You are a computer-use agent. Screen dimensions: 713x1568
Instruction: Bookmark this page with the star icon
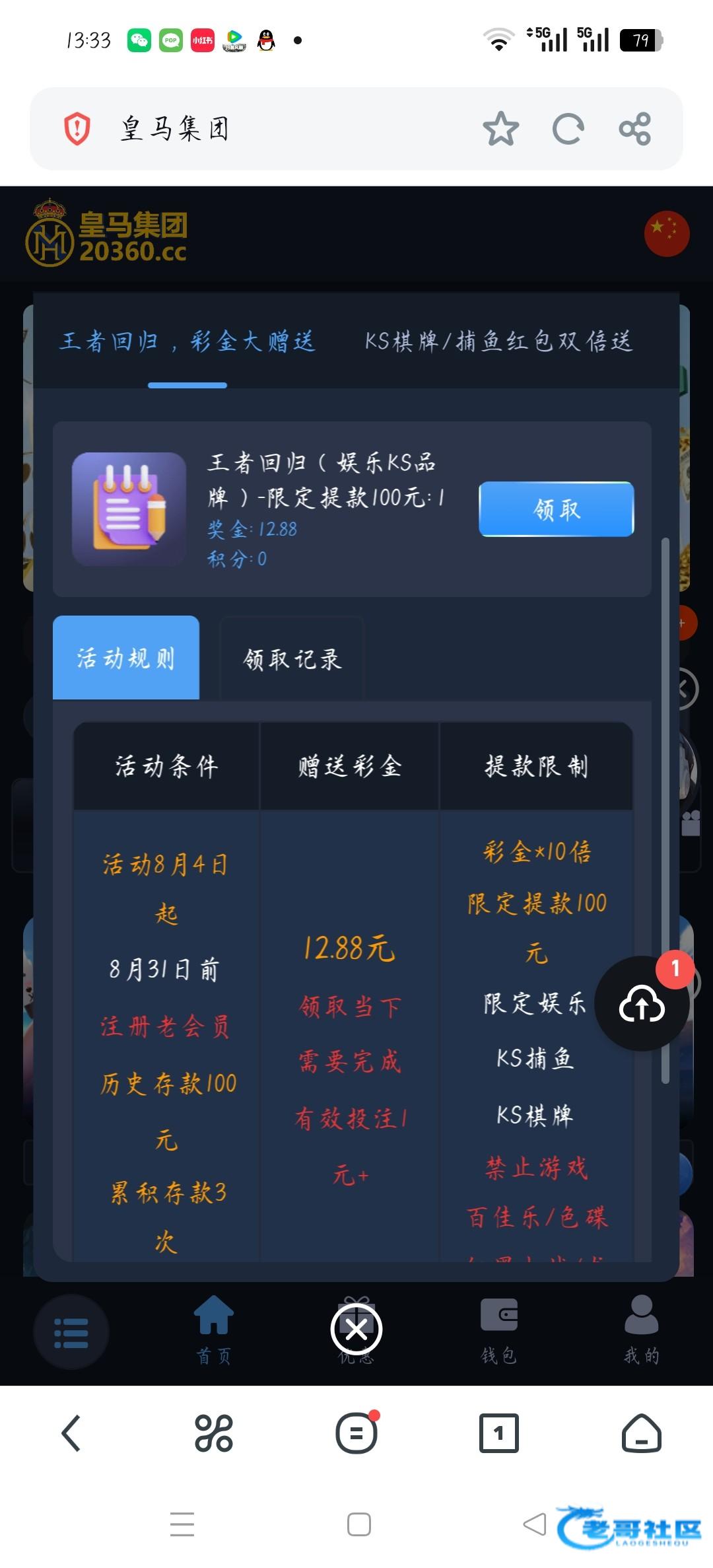click(500, 128)
